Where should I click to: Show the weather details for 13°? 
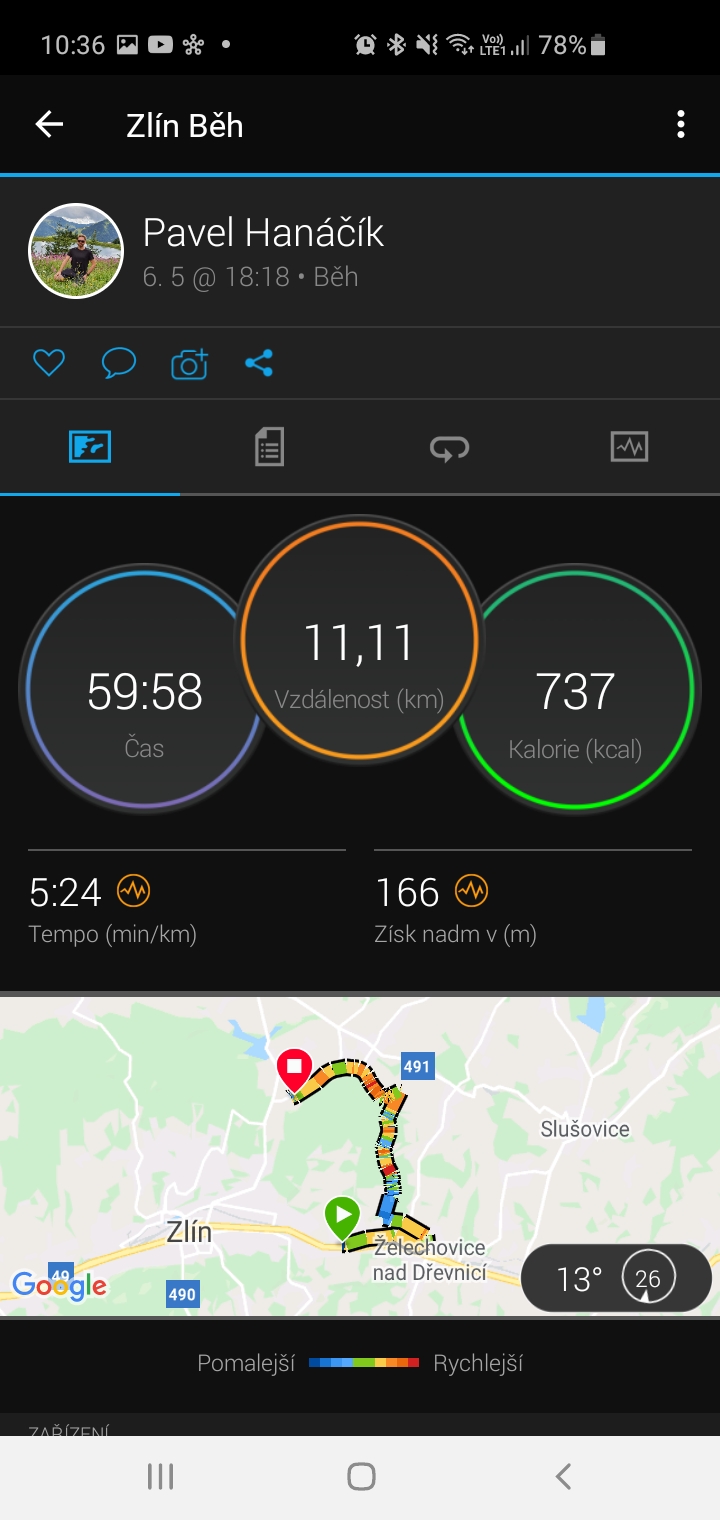pos(616,1278)
